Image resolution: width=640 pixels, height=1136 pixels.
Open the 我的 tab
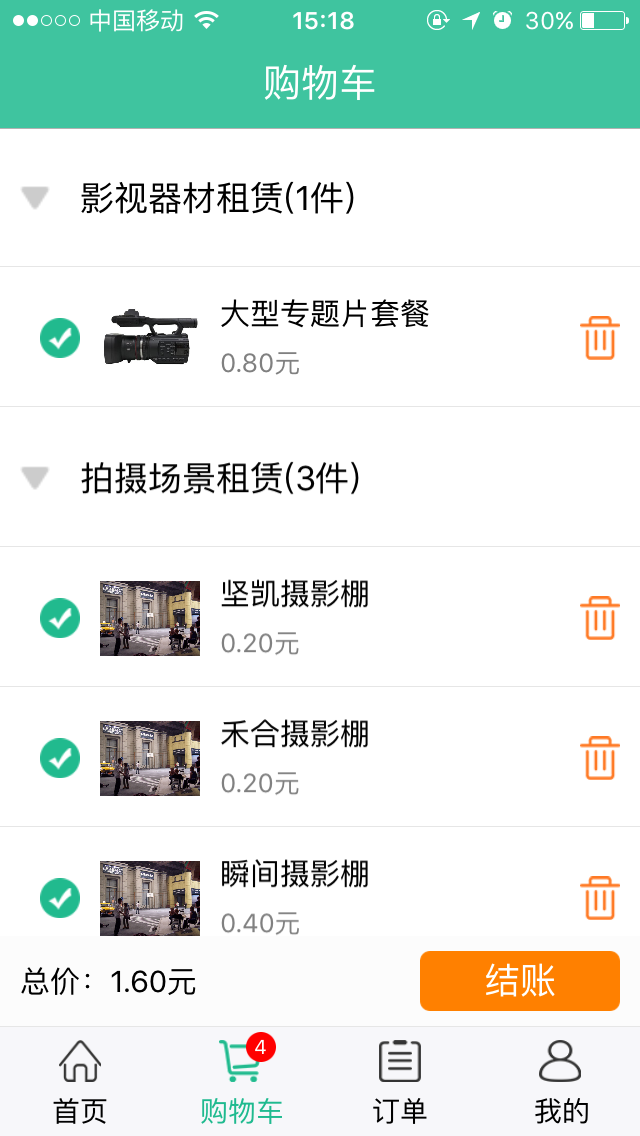[x=560, y=1082]
